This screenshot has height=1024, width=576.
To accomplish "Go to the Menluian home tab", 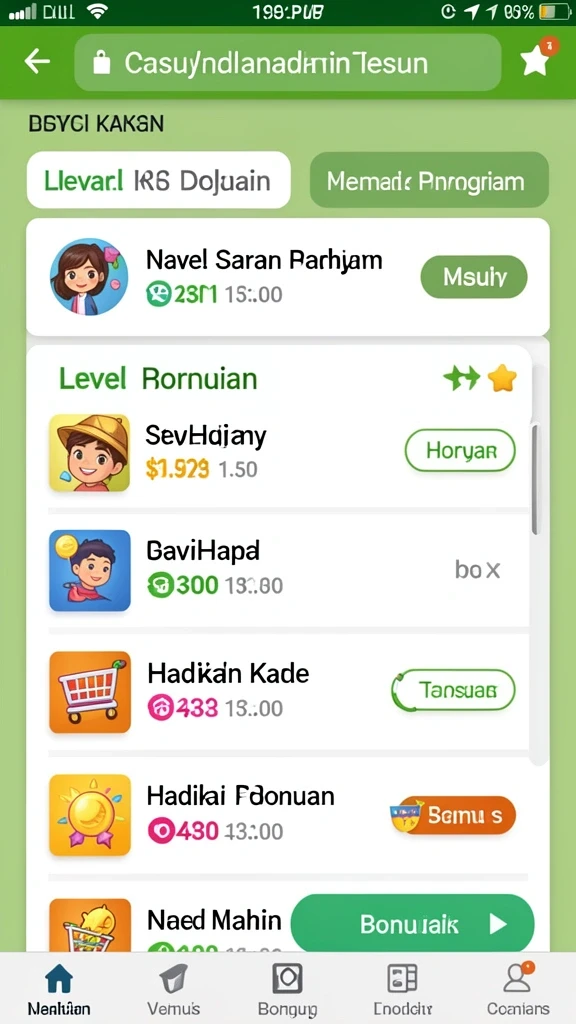I will click(59, 989).
